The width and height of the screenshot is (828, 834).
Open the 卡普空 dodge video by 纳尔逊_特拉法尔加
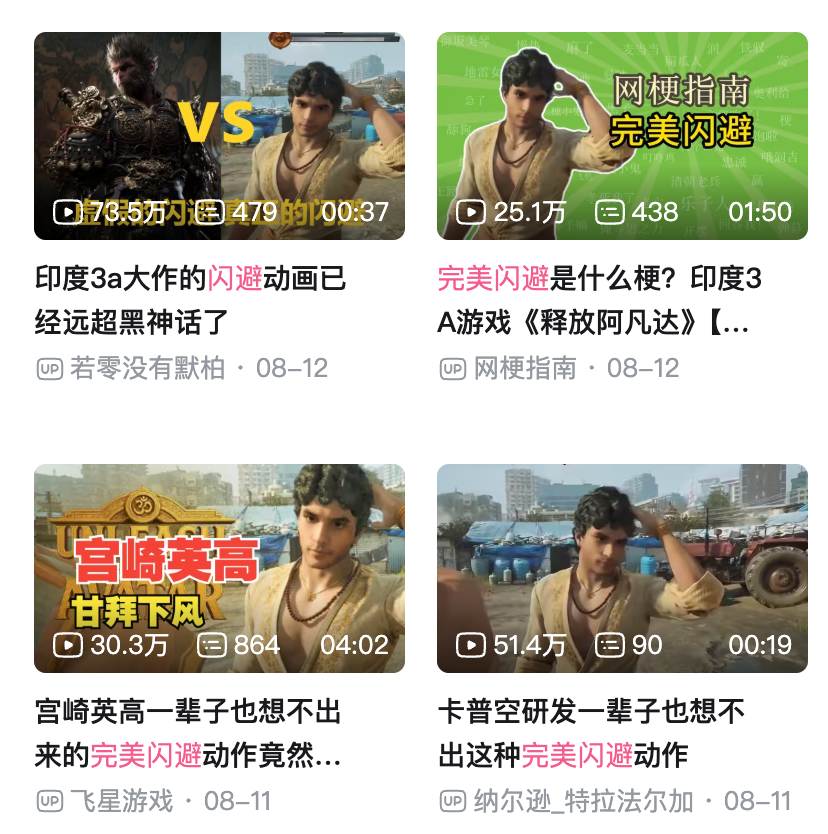[x=621, y=568]
